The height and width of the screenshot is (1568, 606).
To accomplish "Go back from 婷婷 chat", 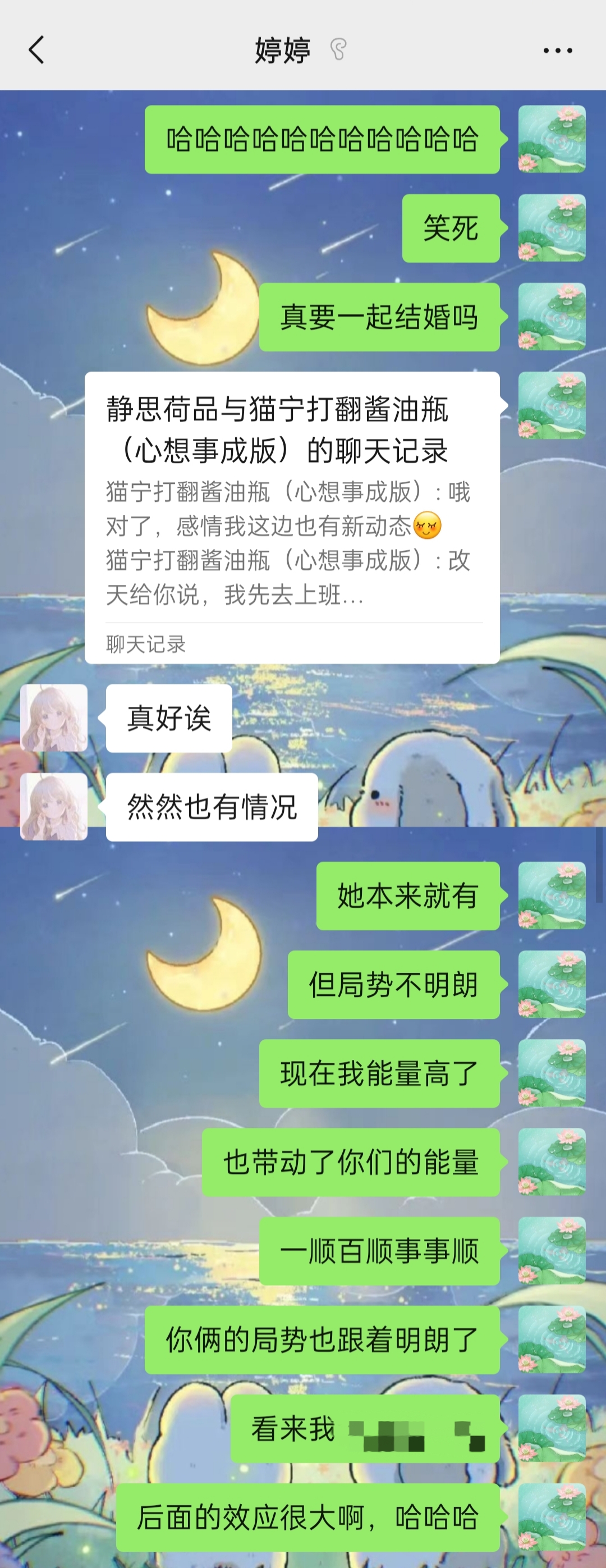I will click(x=36, y=50).
